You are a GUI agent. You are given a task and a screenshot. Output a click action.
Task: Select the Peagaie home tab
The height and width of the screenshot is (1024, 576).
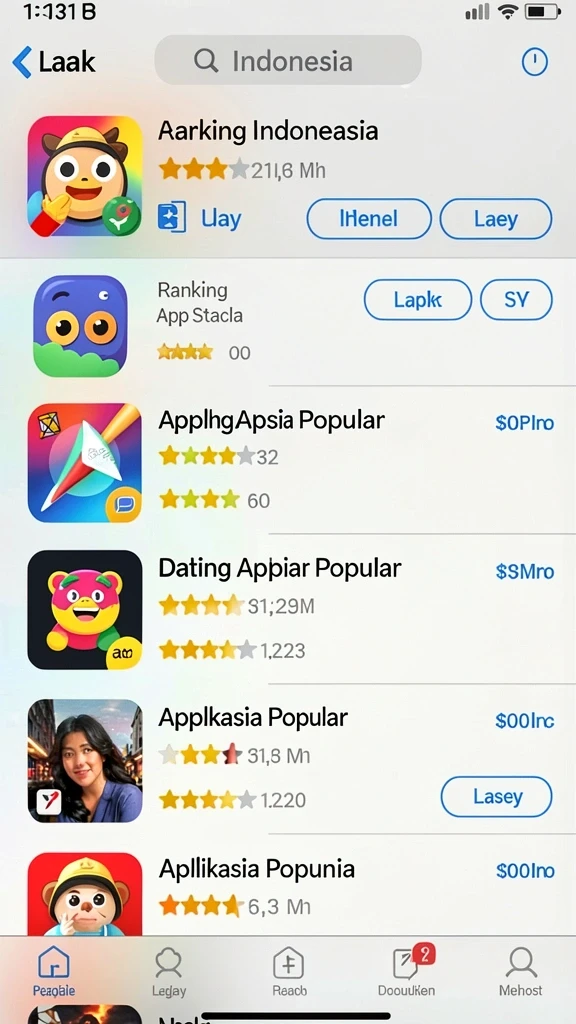[x=54, y=972]
